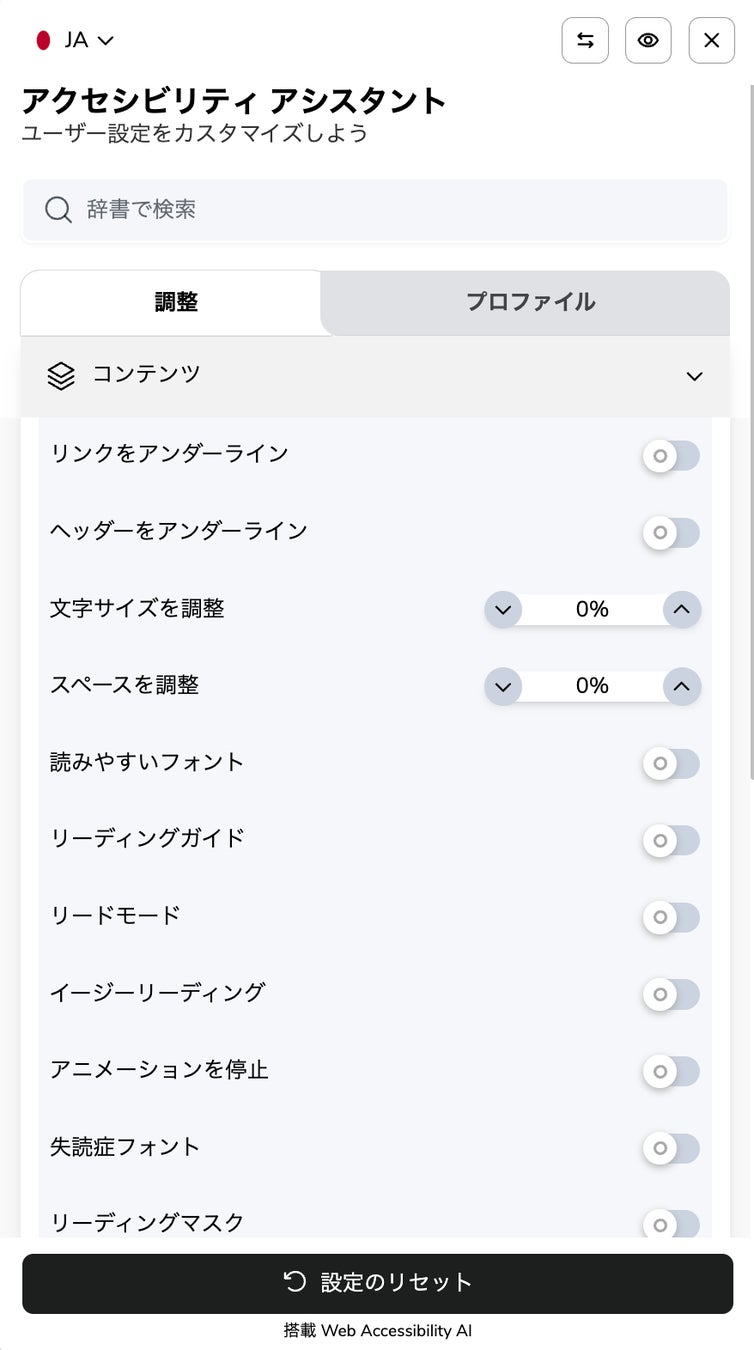Switch to the プロファイル tab
This screenshot has width=754, height=1350.
coord(530,302)
